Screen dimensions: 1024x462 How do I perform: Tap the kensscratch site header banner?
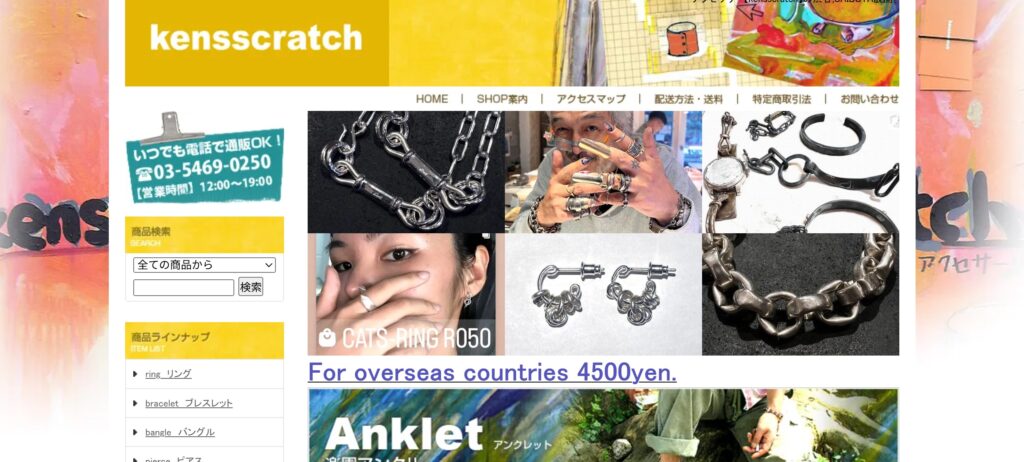[x=256, y=40]
